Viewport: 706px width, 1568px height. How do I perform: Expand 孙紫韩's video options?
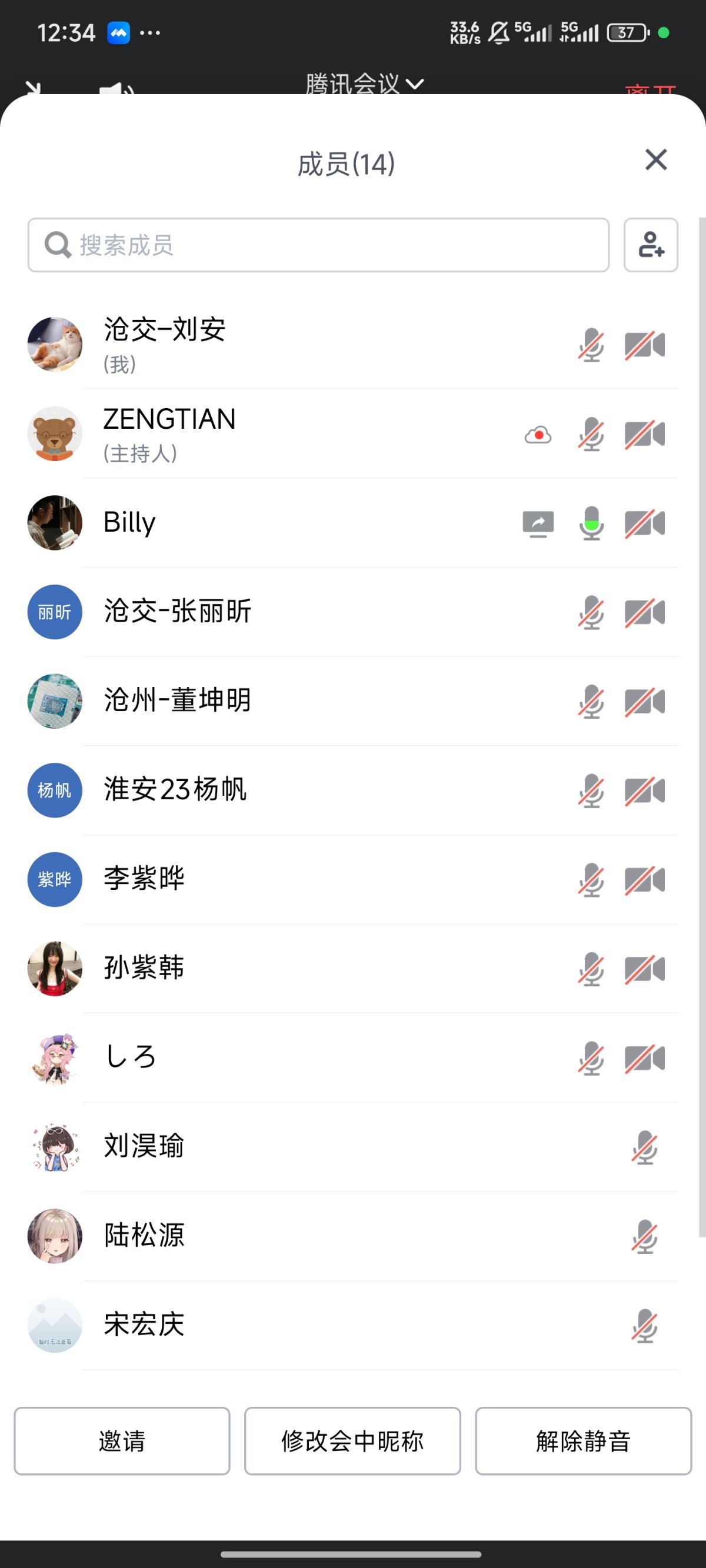[x=645, y=969]
